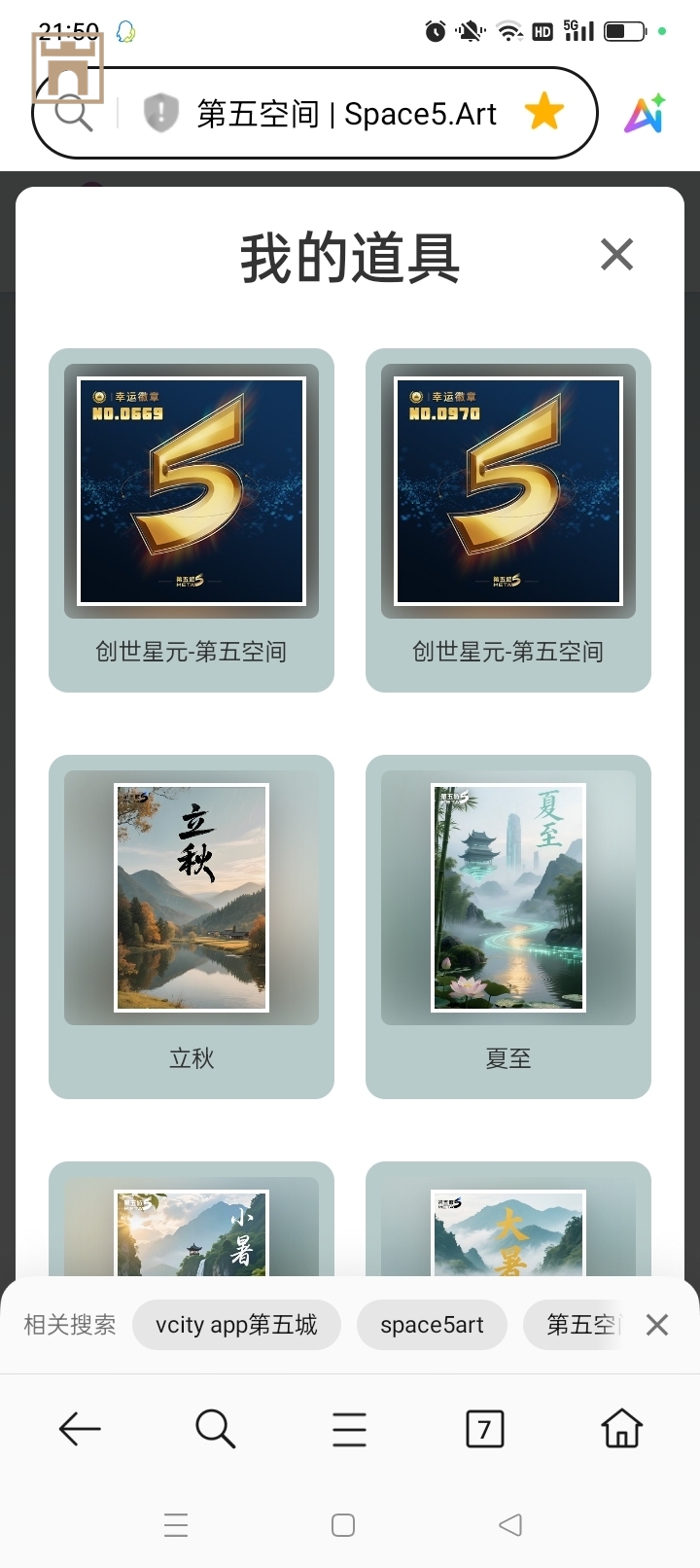Go to the browser home page

tap(621, 1429)
